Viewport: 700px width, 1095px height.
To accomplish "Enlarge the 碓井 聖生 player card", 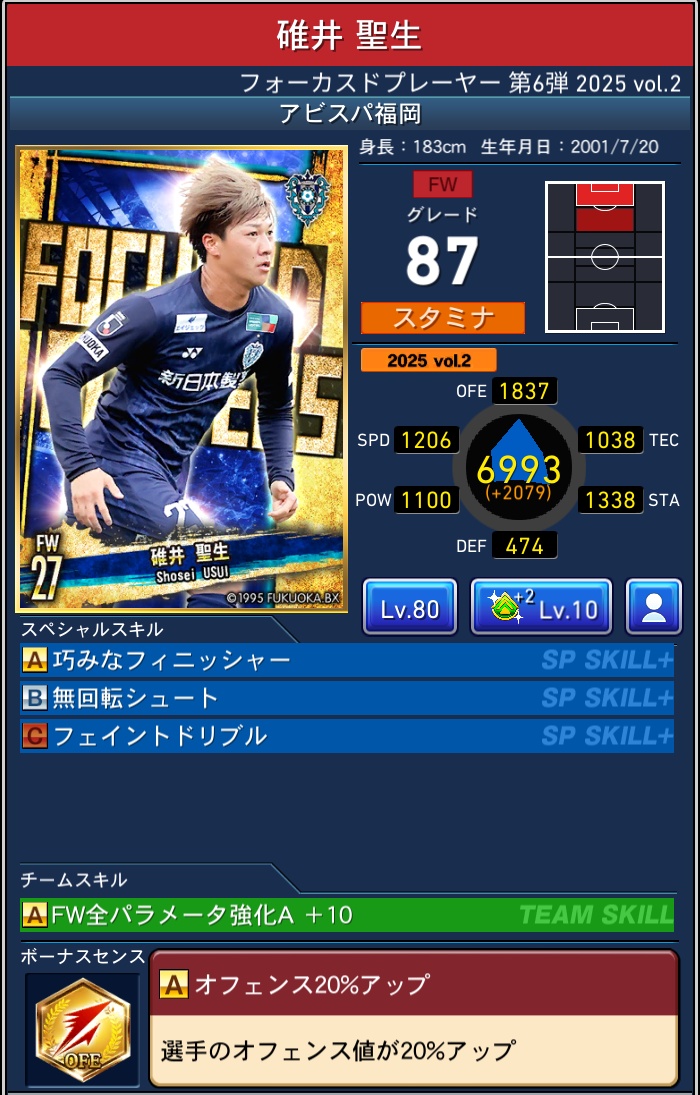I will tap(181, 379).
